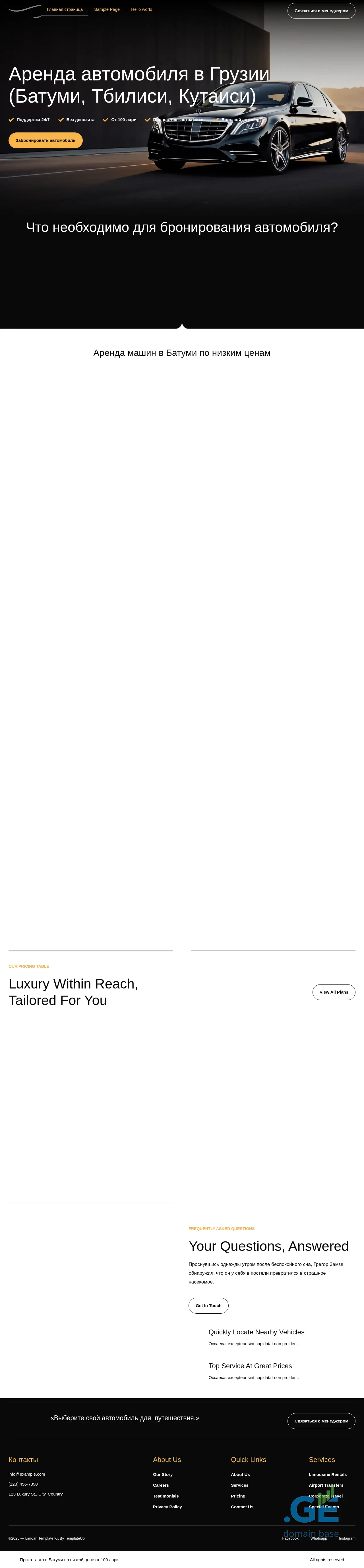Image resolution: width=364 pixels, height=1568 pixels.
Task: Tap Связаться с менеджером beside the Выберите свой автомобиль banner
Action: click(321, 1421)
